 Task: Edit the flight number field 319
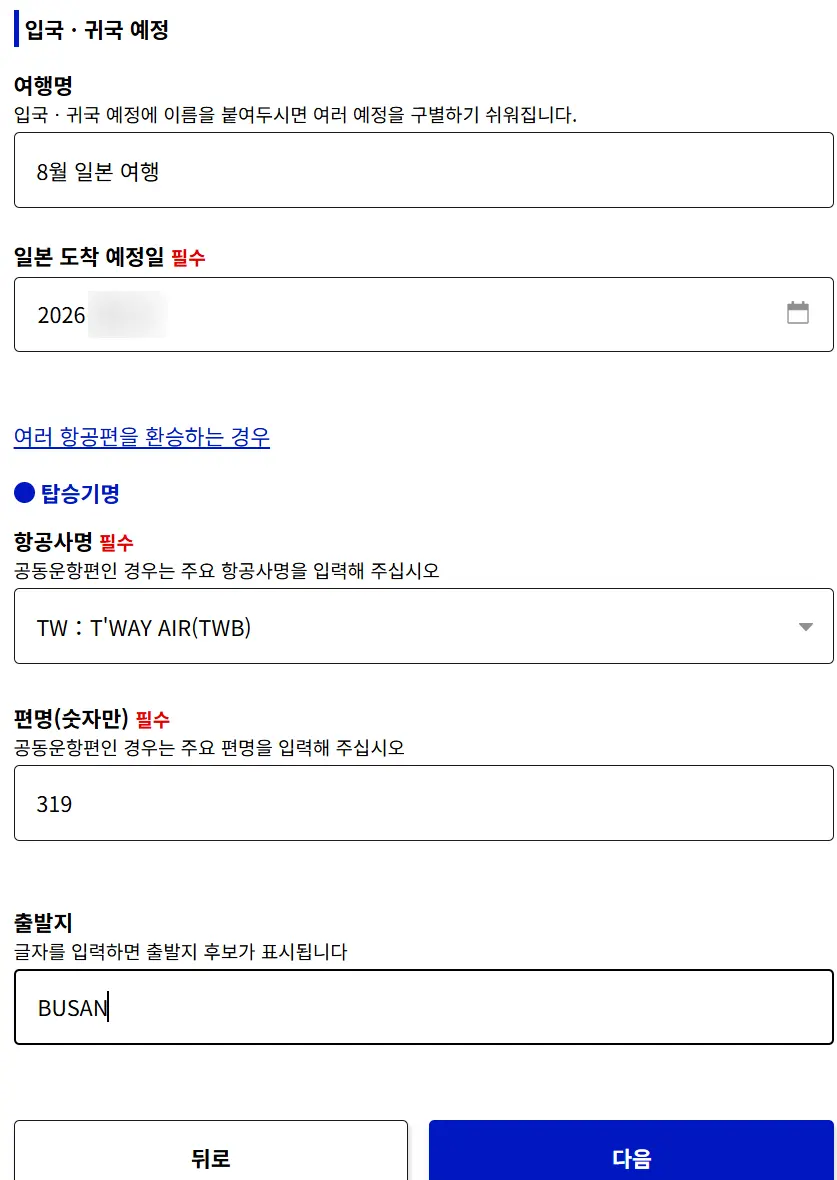(424, 803)
